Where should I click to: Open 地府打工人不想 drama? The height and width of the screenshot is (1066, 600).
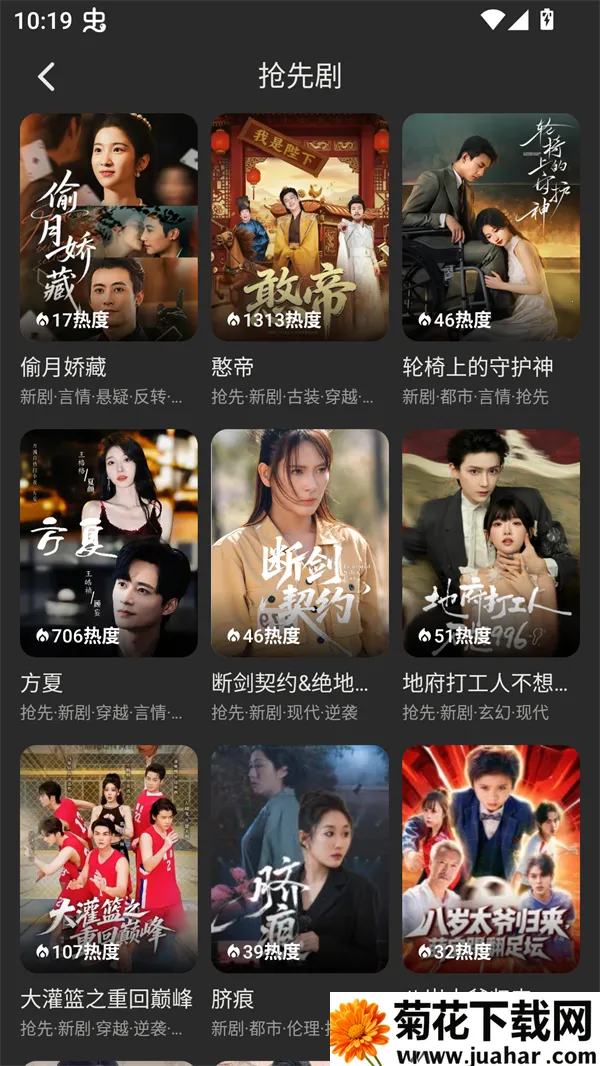tap(491, 543)
